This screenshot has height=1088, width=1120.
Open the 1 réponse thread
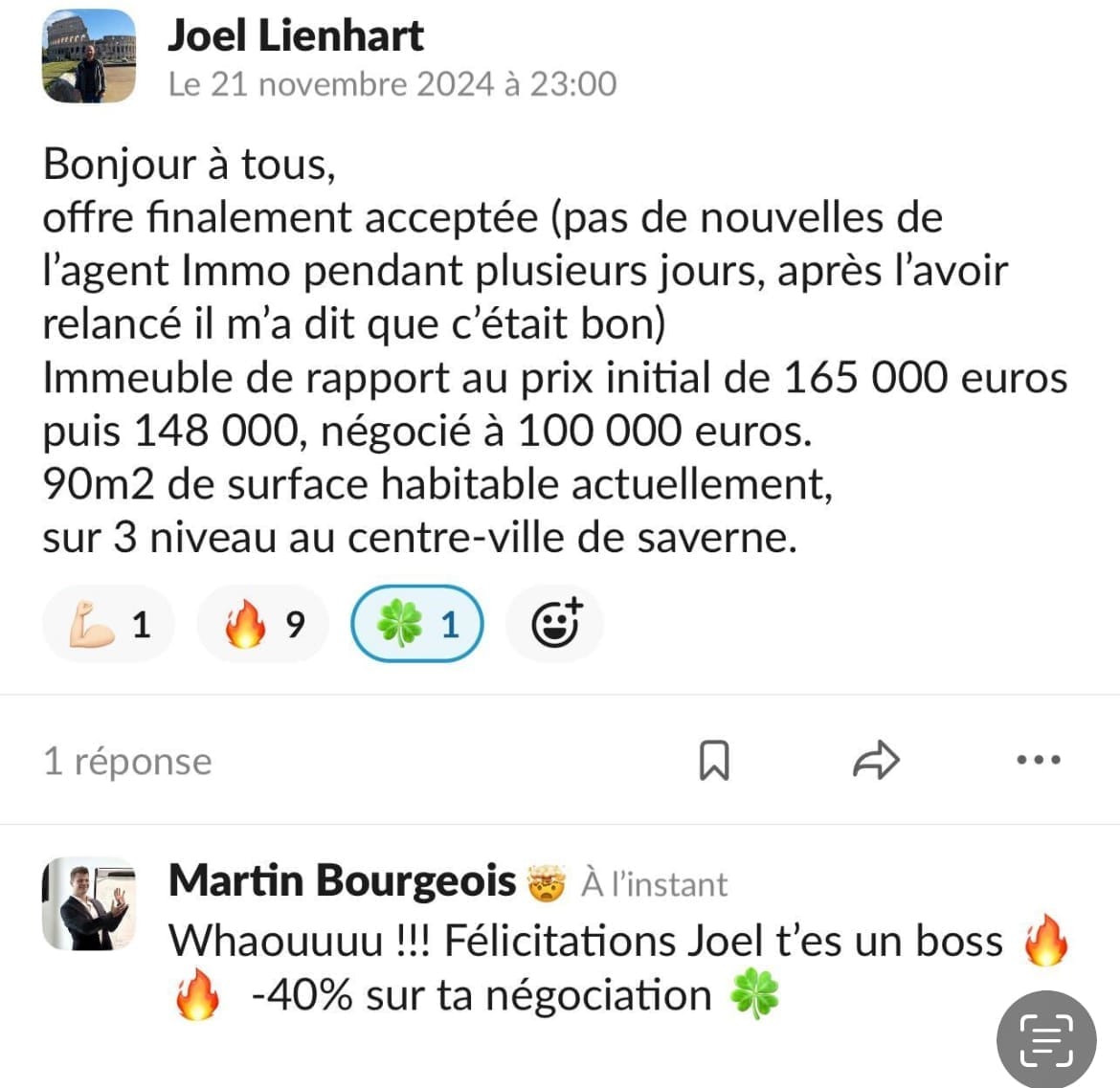point(127,762)
